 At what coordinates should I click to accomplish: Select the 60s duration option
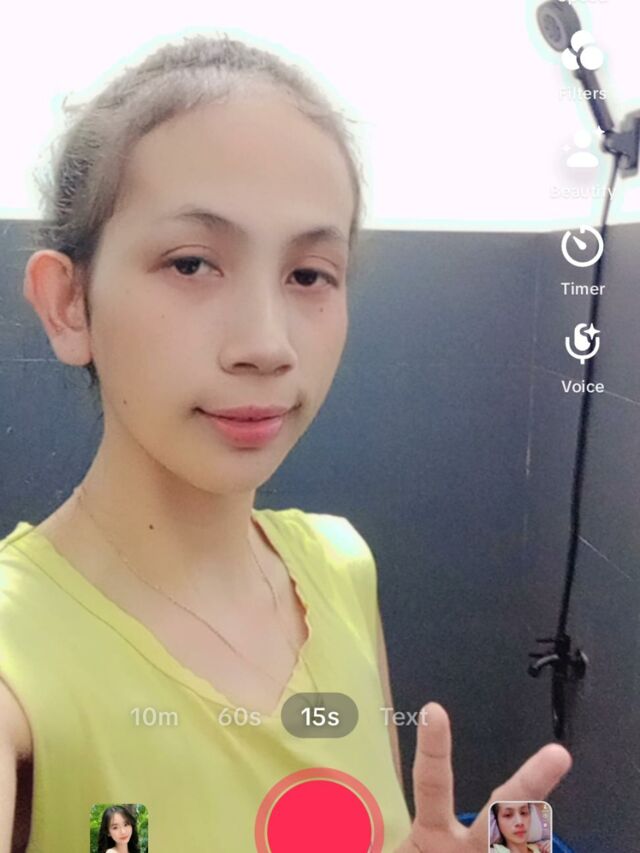(239, 716)
